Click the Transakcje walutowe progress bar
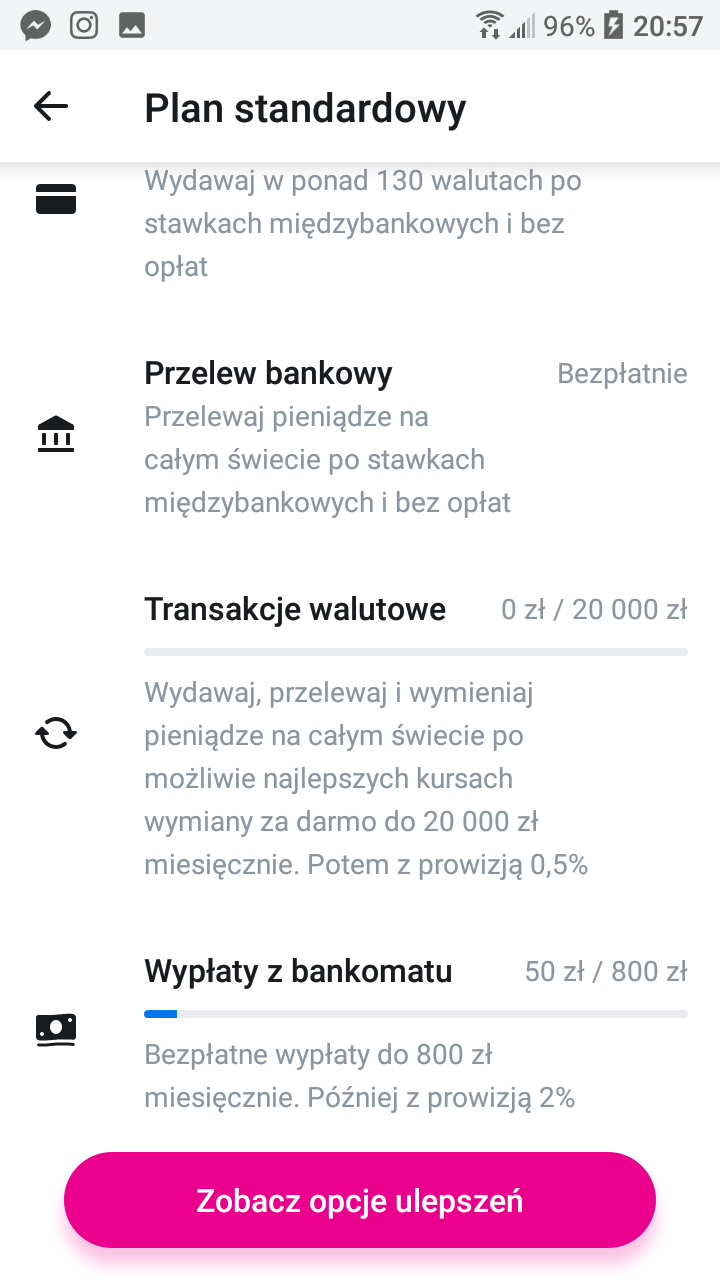The image size is (720, 1280). pos(416,651)
